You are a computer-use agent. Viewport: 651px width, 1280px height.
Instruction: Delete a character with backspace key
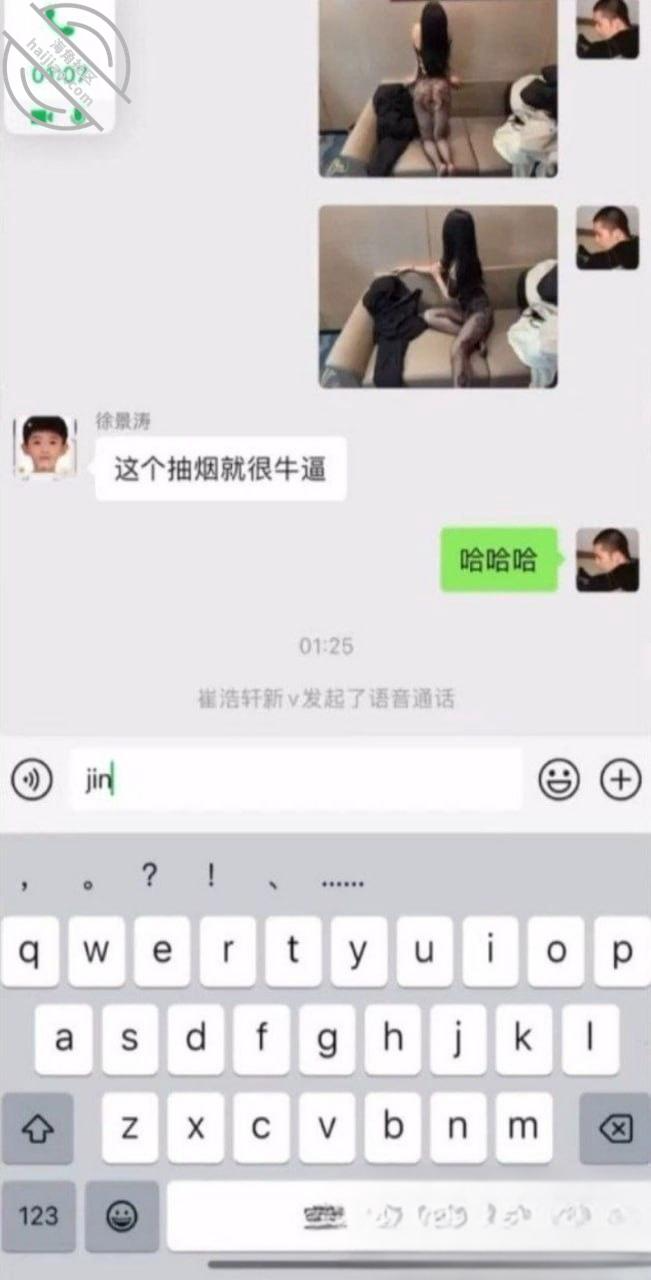click(x=614, y=1129)
